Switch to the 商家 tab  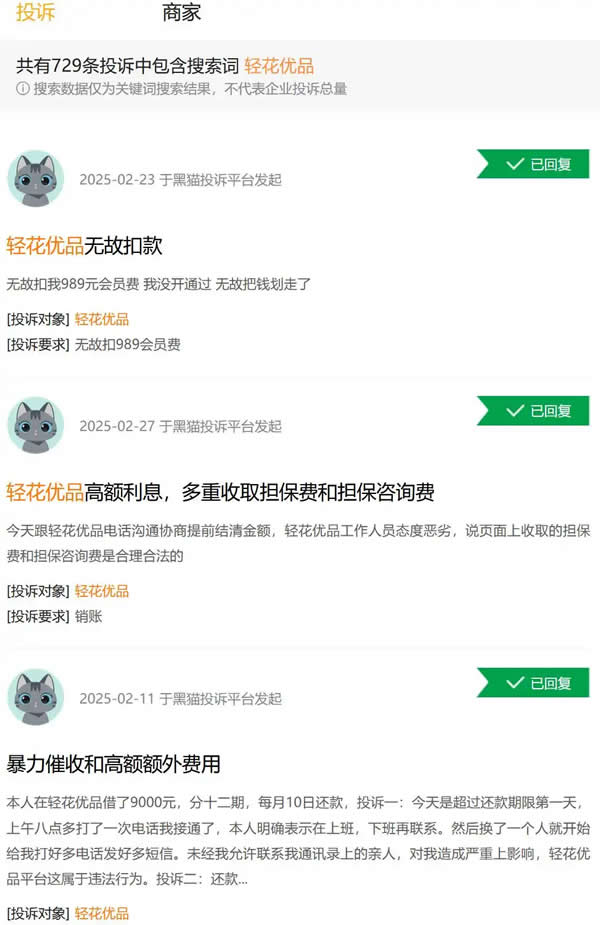(x=181, y=13)
